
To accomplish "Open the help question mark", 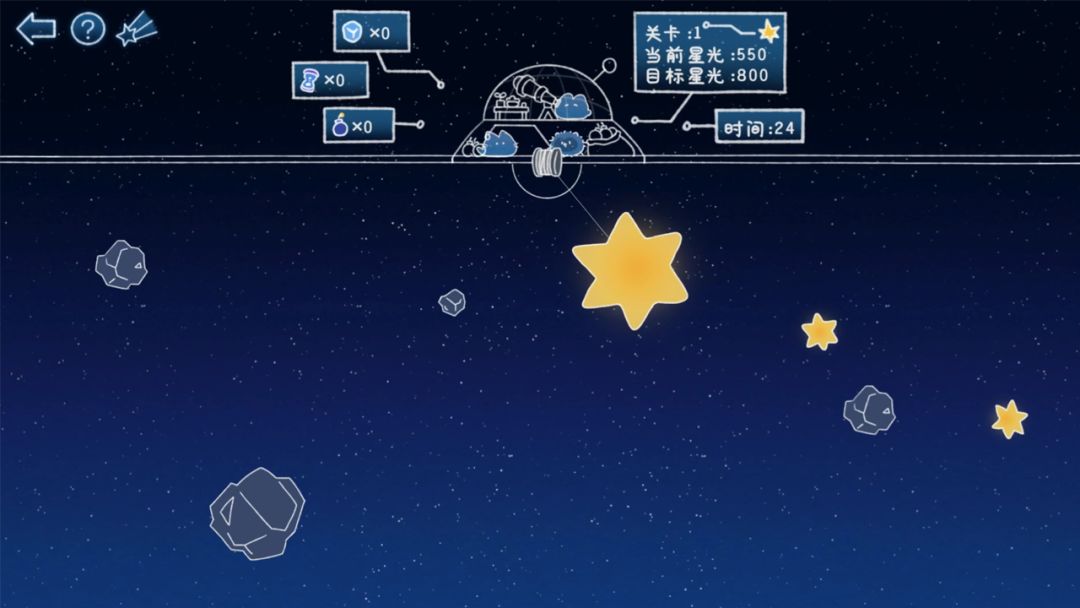I will 88,29.
